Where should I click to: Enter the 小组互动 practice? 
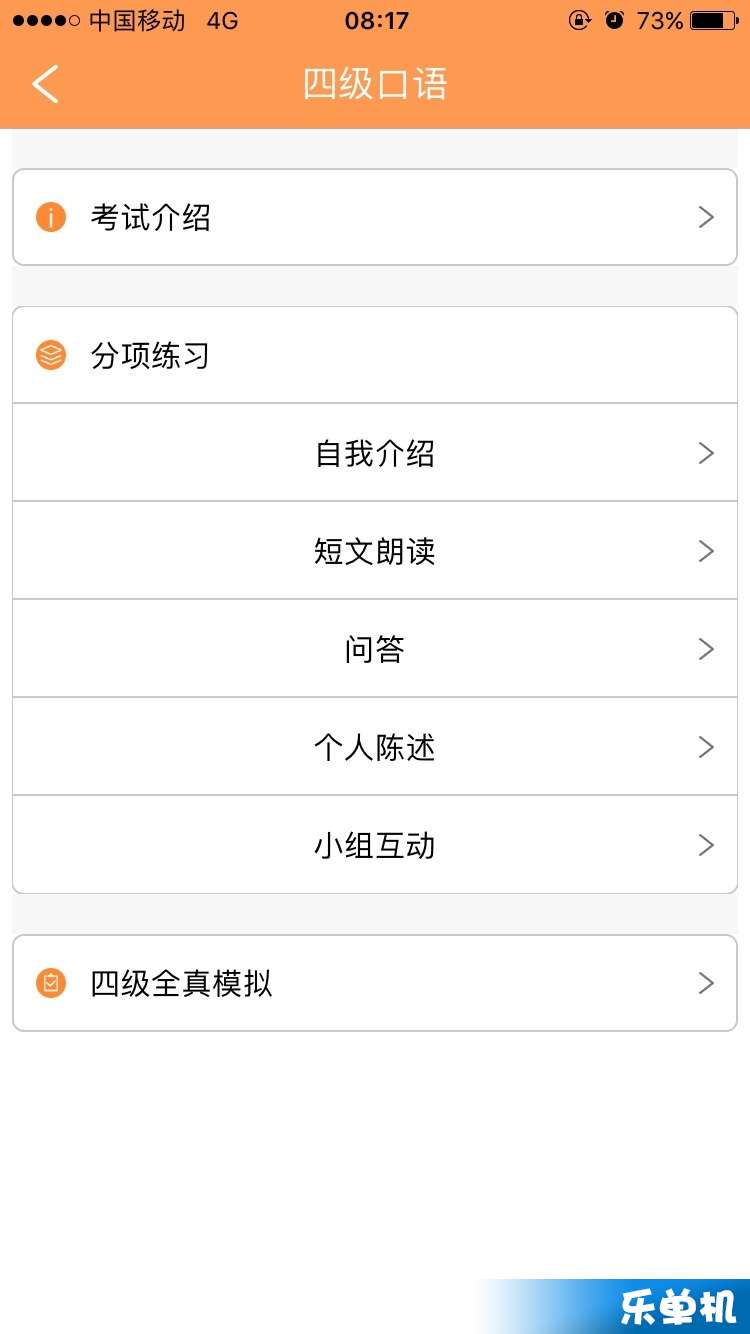(375, 845)
